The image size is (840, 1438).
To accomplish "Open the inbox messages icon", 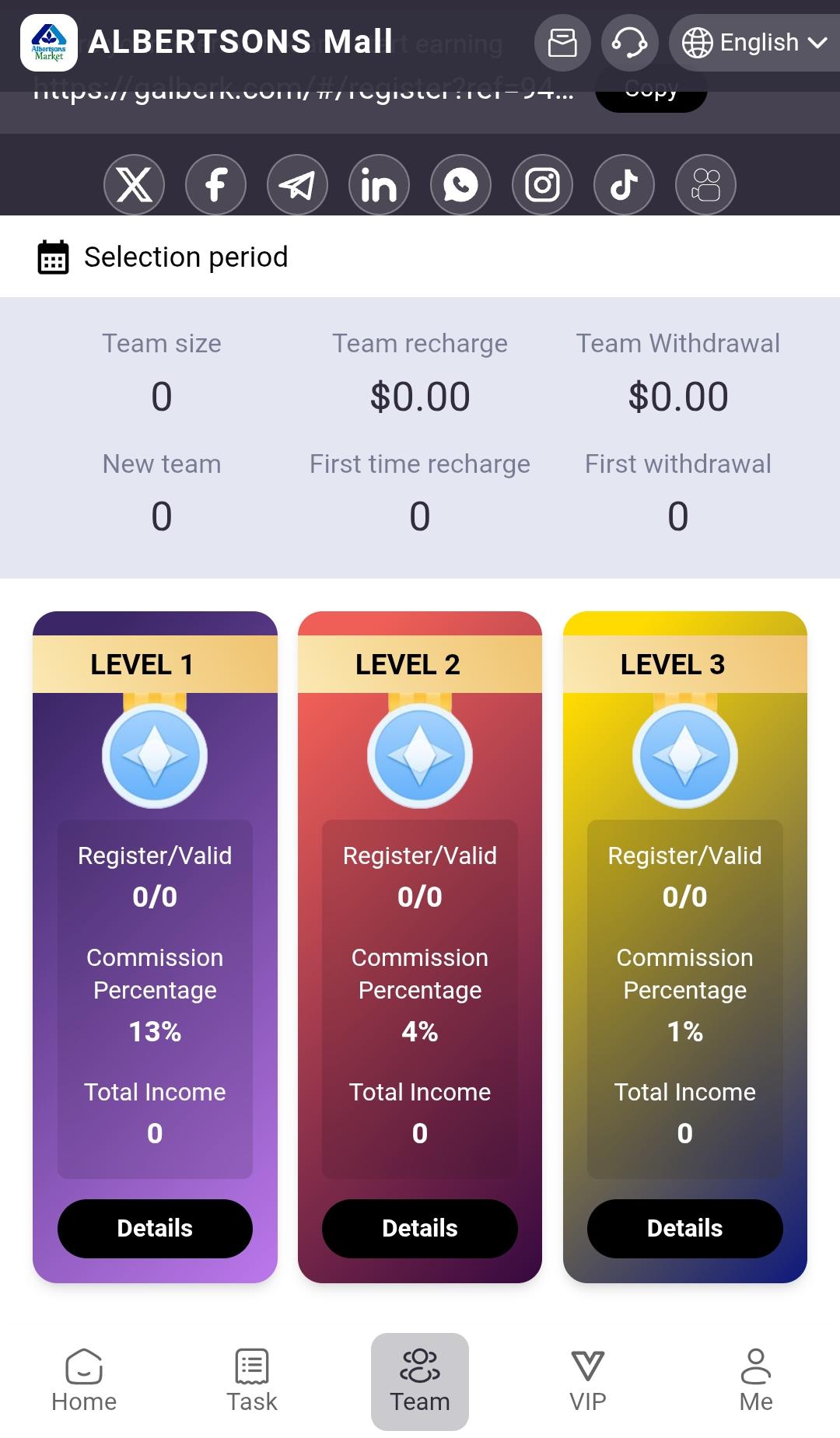I will click(562, 43).
